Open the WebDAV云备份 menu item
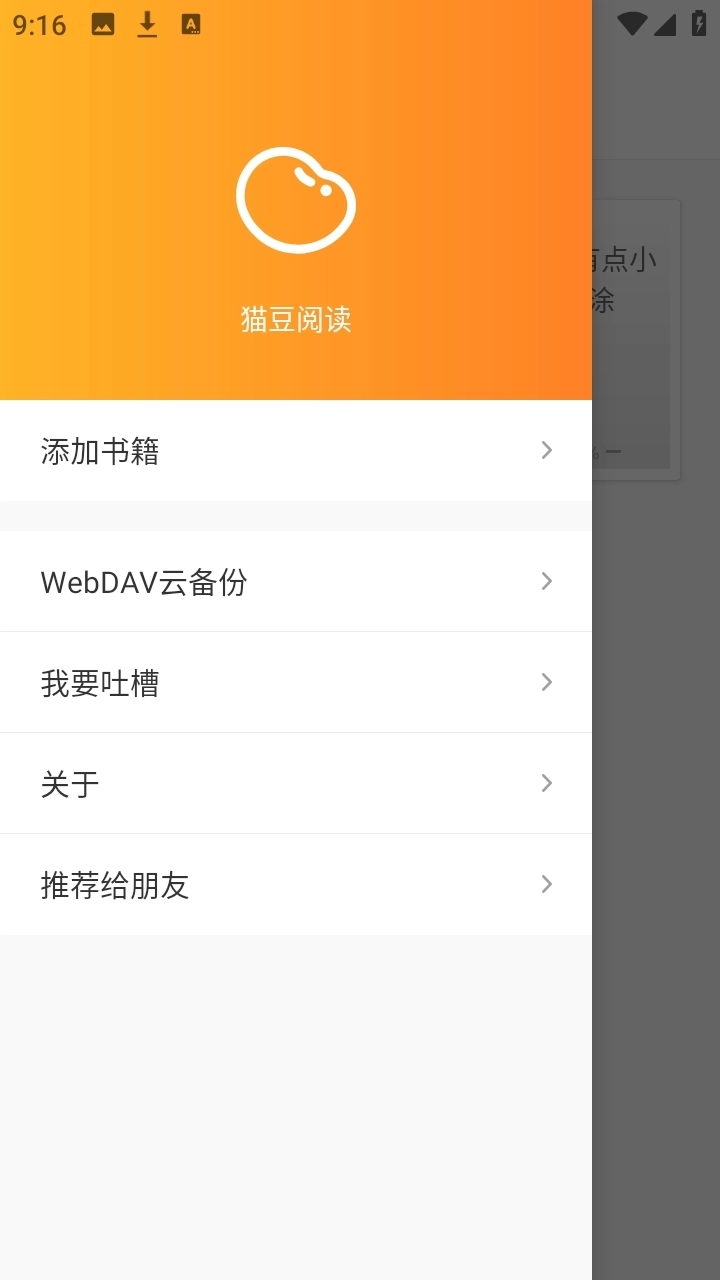The image size is (720, 1280). (144, 581)
